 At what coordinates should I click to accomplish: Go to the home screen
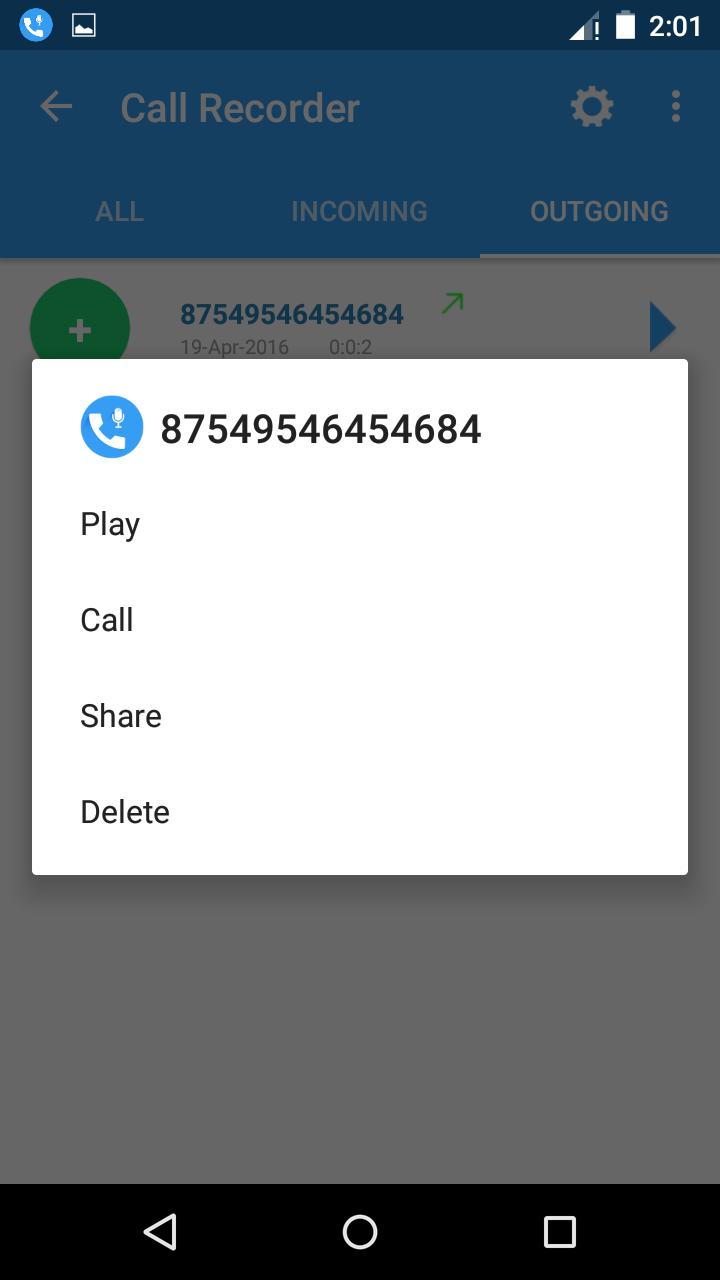pyautogui.click(x=360, y=1232)
